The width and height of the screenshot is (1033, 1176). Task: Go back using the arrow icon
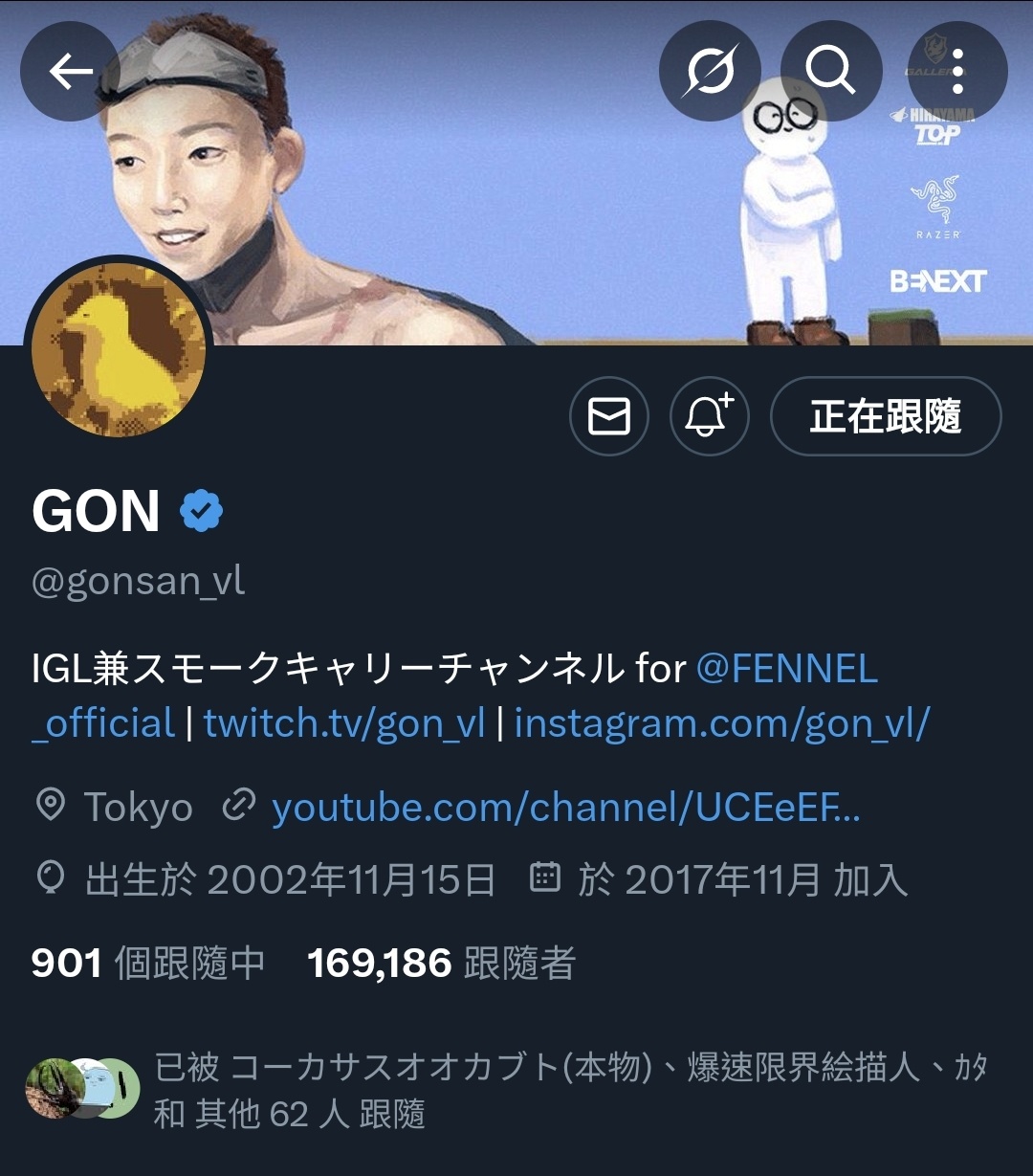tap(70, 71)
